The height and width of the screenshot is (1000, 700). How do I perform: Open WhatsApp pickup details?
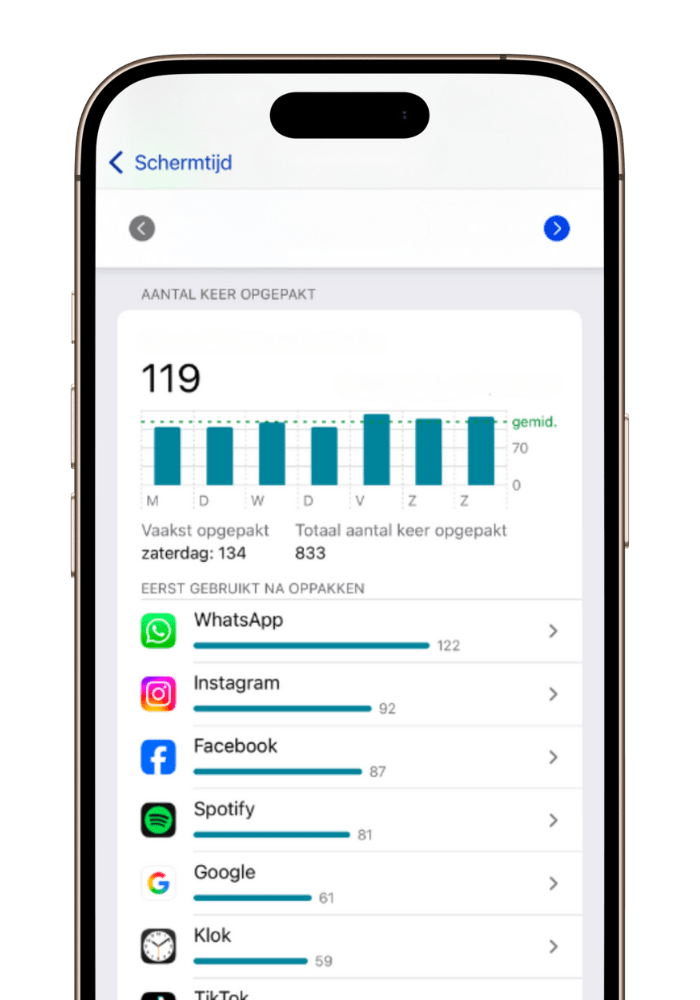(360, 631)
